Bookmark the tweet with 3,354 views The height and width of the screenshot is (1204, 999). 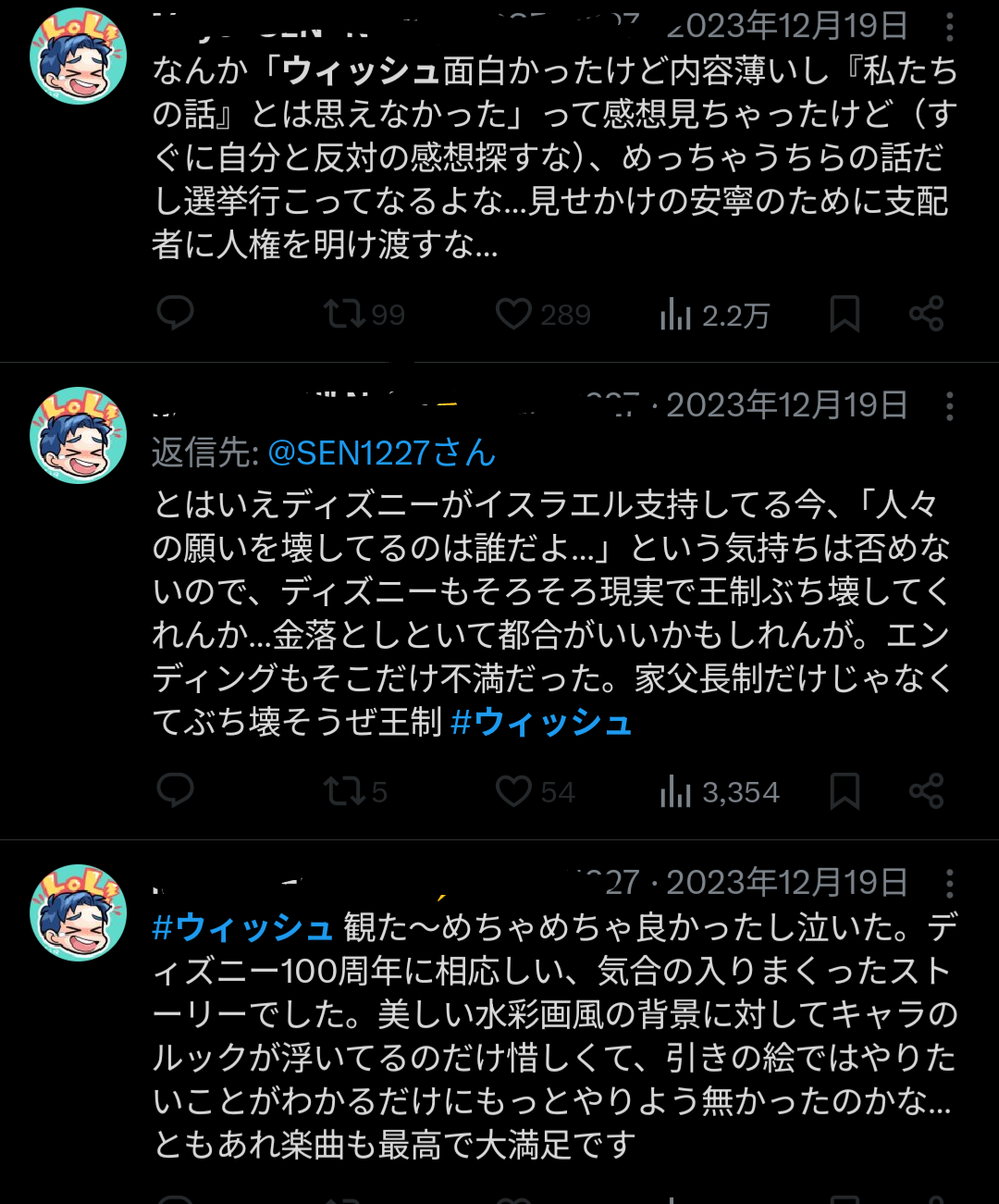(x=845, y=792)
